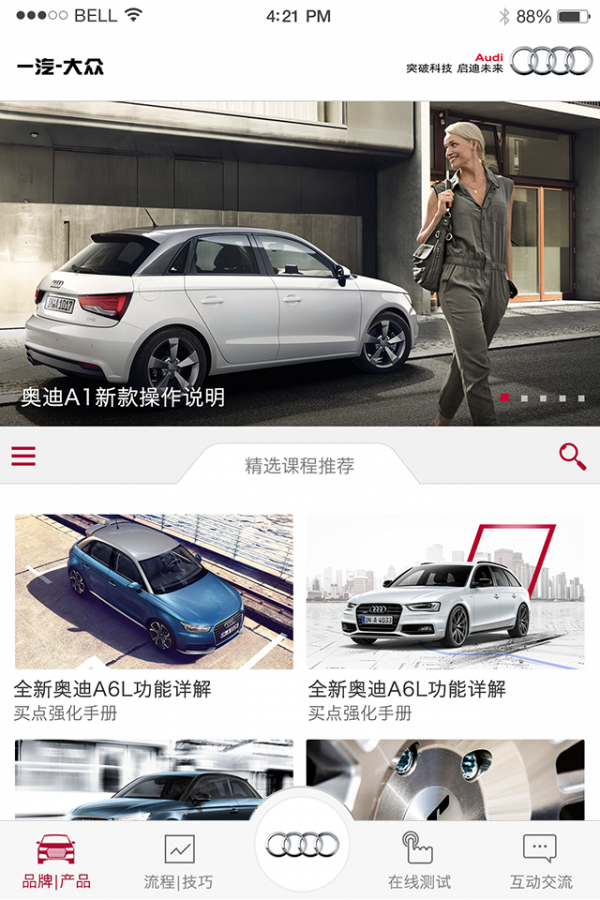
Task: Switch to the 在线测试 tab
Action: [x=419, y=860]
